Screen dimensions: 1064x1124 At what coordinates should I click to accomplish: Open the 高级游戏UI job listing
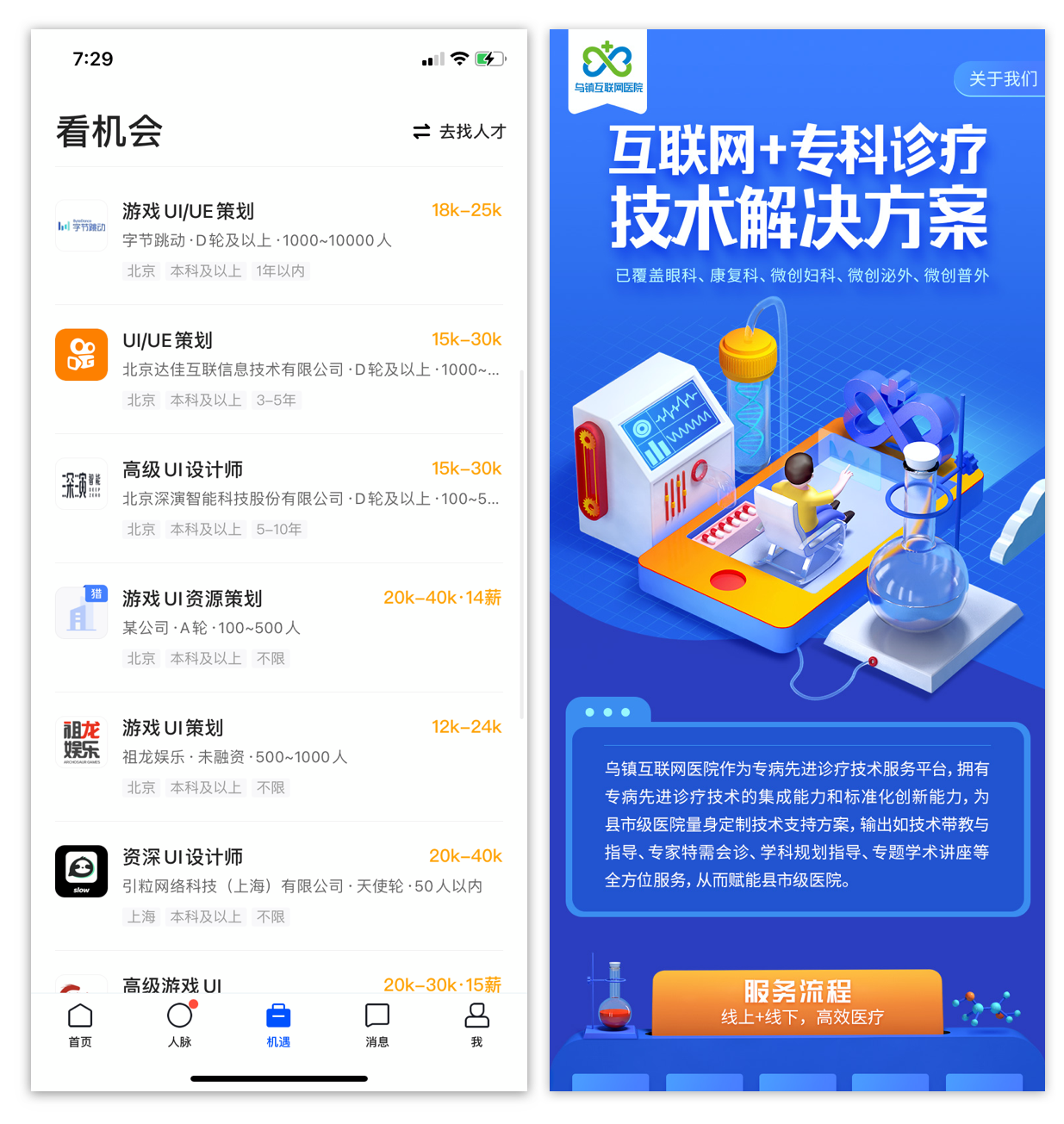(x=278, y=983)
